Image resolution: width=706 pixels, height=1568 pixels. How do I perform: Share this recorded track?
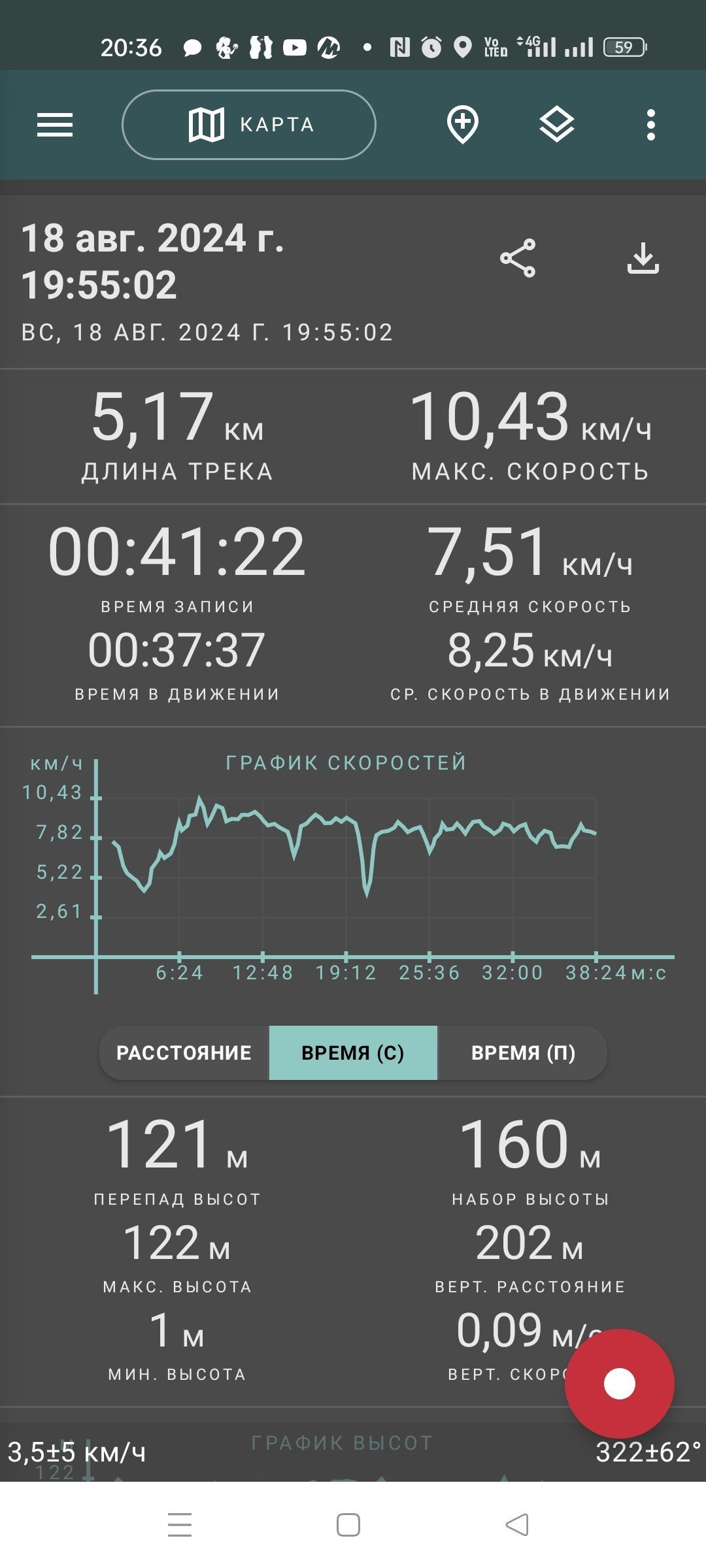point(518,258)
